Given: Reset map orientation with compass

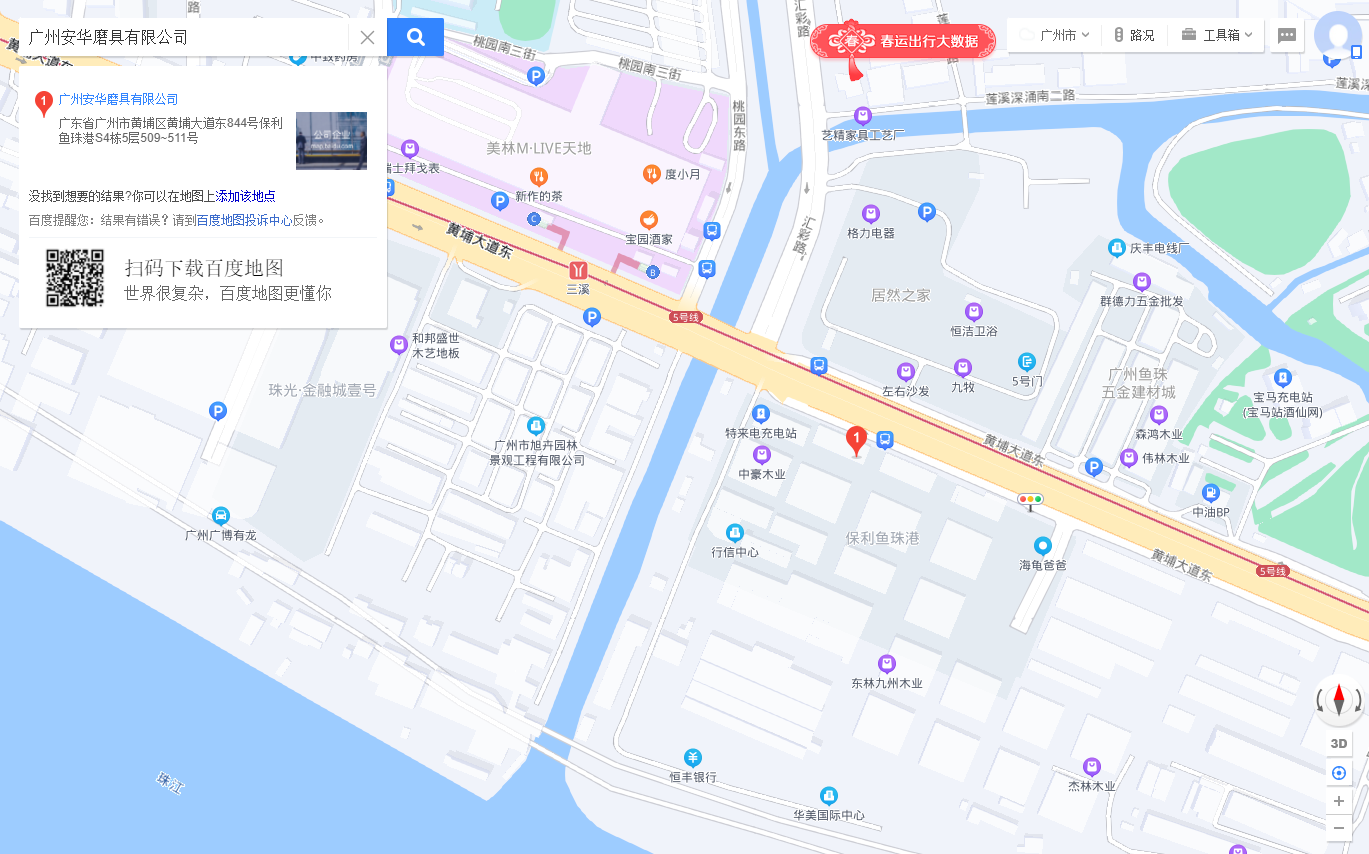Looking at the screenshot, I should click(x=1338, y=700).
